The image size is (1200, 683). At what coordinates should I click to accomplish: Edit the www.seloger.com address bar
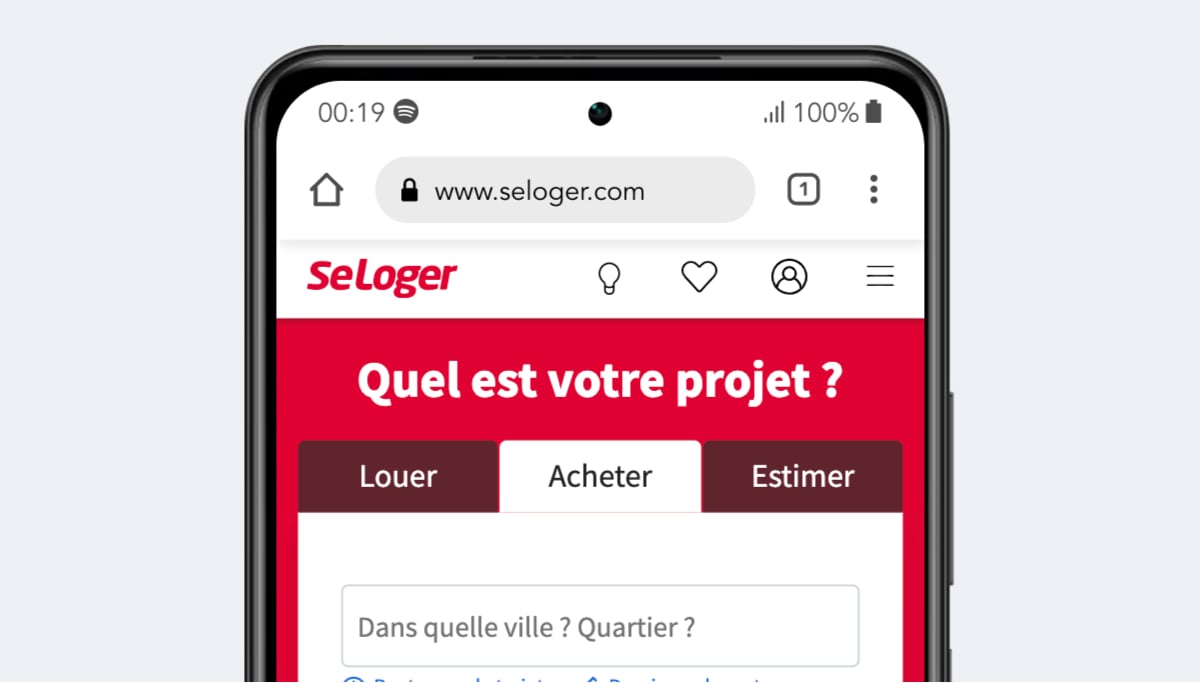point(565,190)
